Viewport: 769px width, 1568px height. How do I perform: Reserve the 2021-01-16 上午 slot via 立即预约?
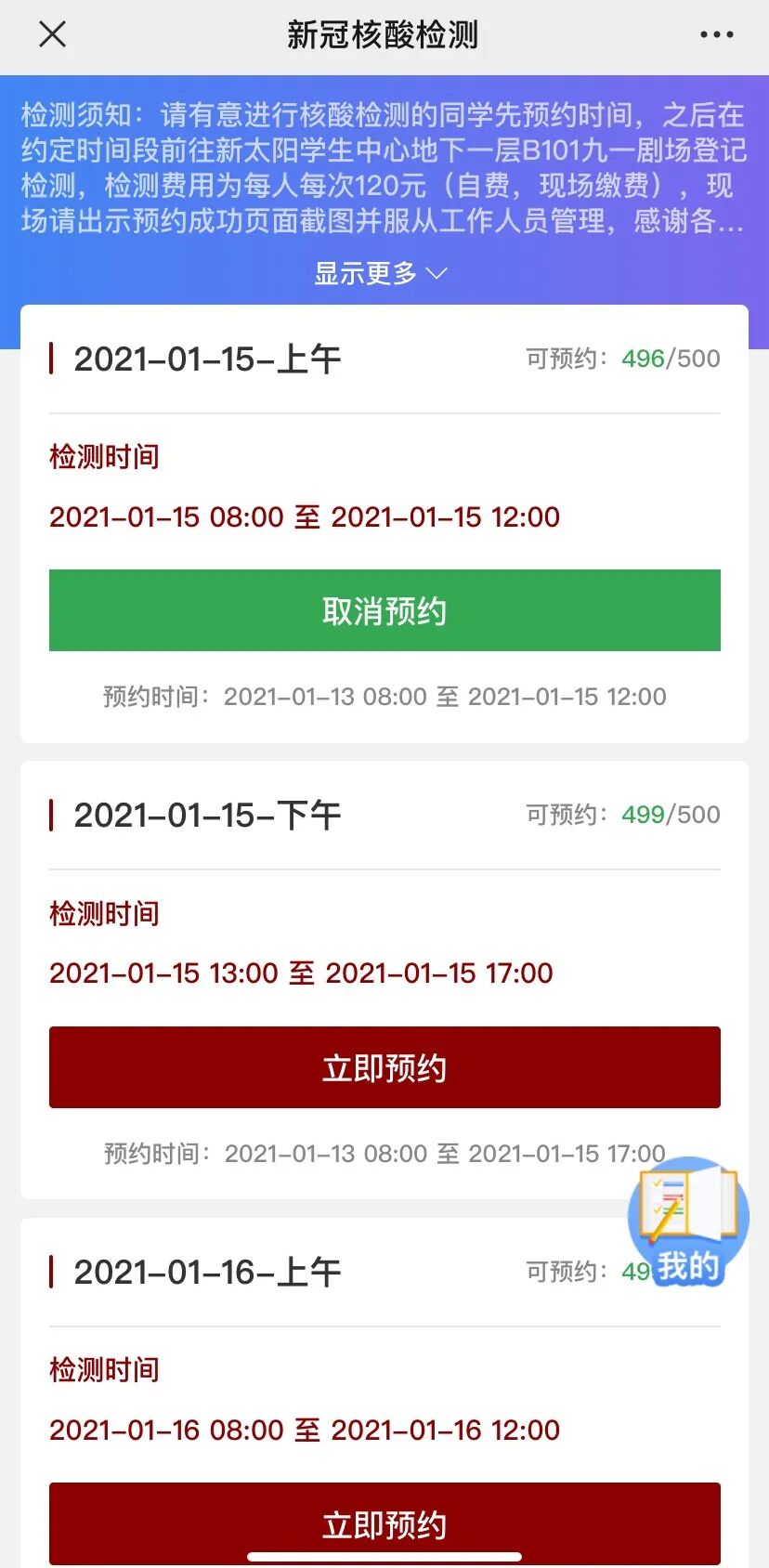[x=384, y=1522]
